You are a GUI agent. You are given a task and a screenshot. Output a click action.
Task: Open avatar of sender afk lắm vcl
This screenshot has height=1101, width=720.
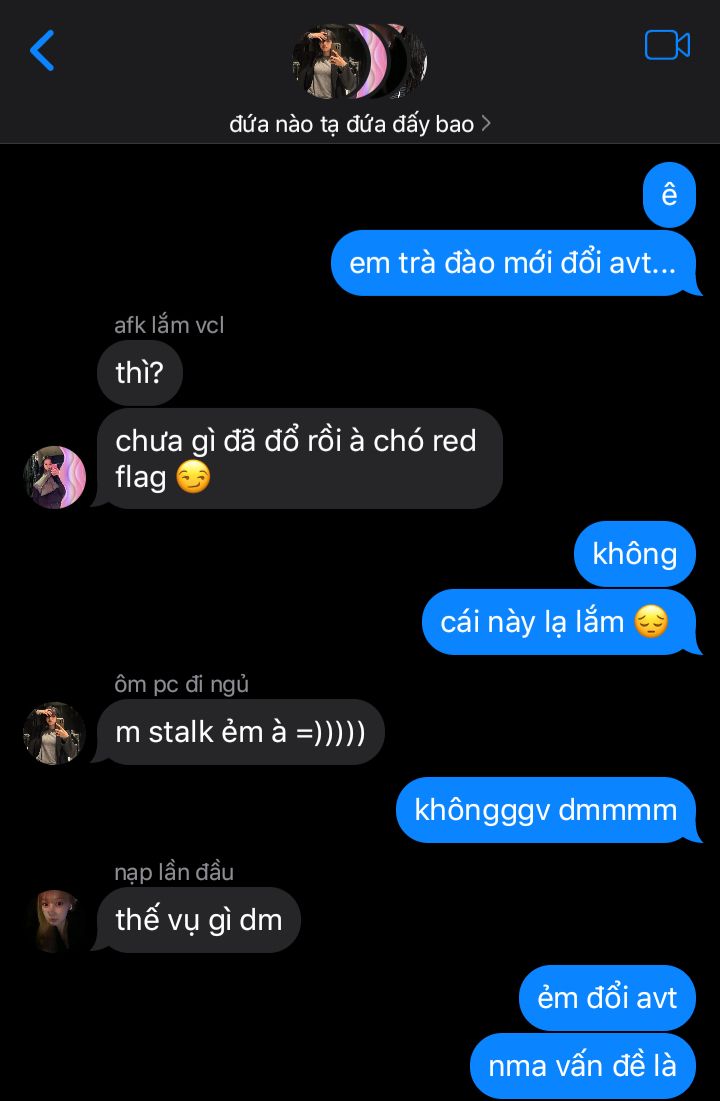click(55, 477)
